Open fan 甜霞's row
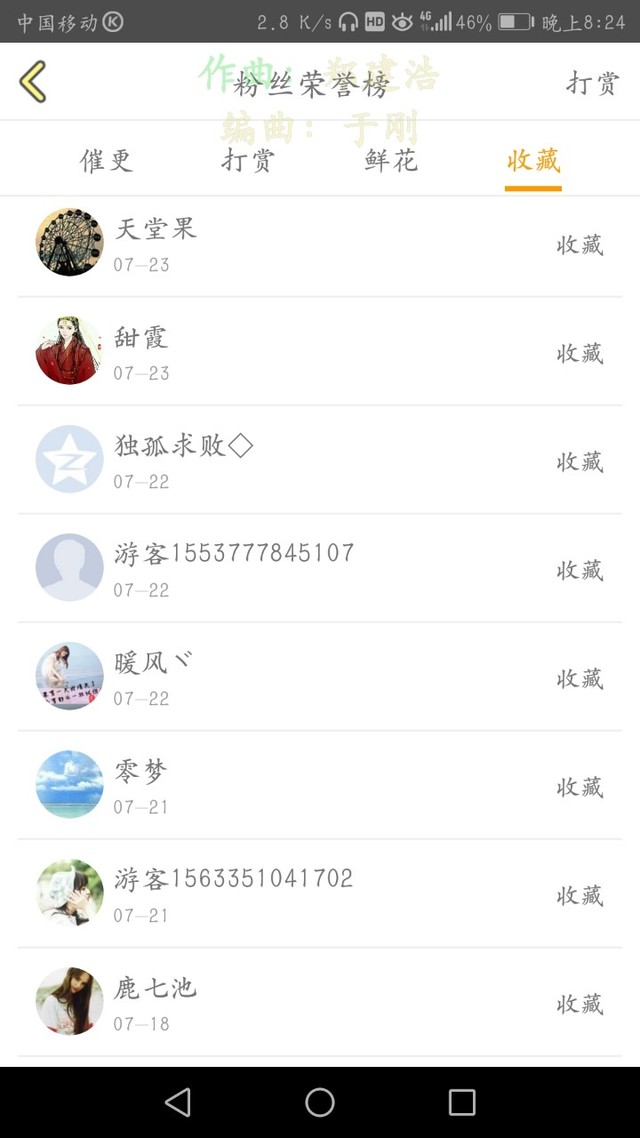Screen dimensions: 640x1138 320,352
